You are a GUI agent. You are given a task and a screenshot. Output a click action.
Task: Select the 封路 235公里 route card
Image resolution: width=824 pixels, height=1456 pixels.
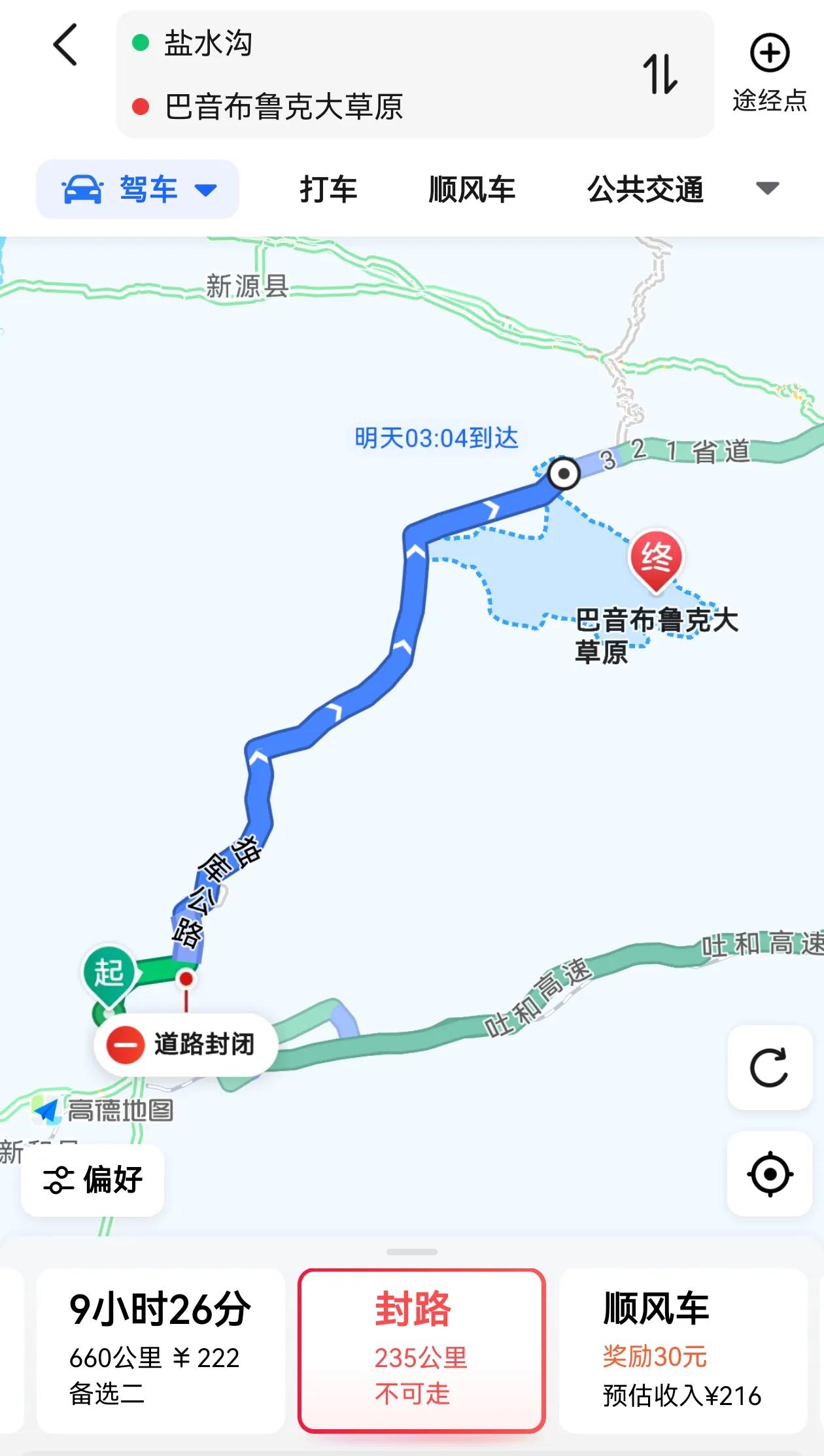pos(422,1350)
